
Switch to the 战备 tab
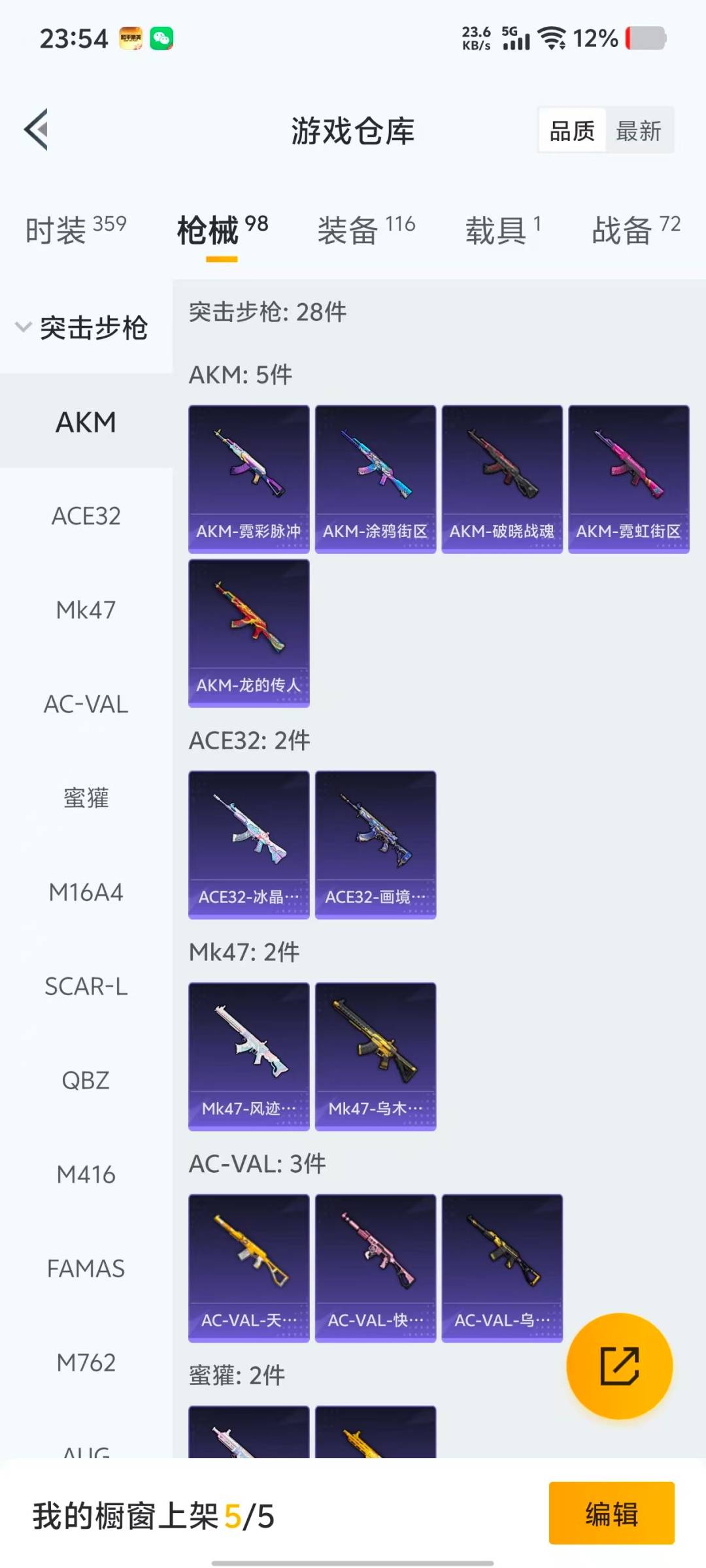point(635,230)
